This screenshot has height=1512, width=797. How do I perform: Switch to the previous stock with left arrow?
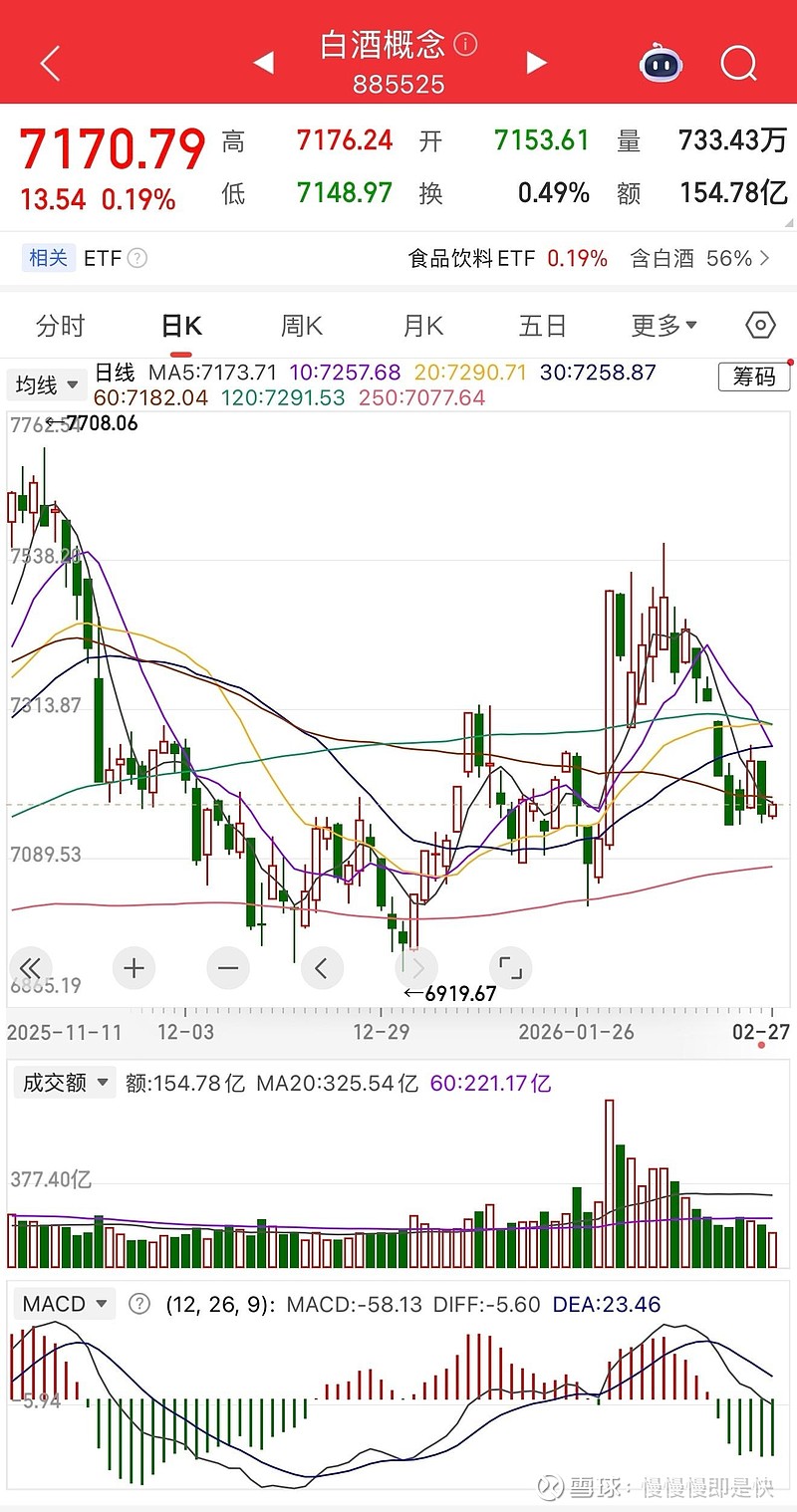[264, 64]
